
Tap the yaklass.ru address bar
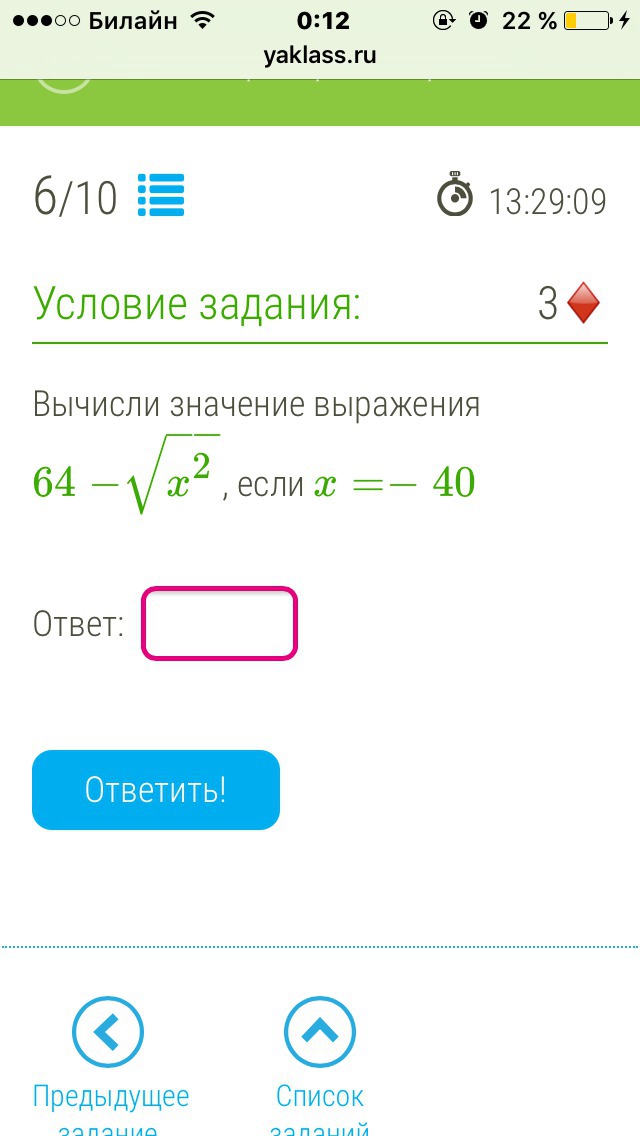click(320, 55)
